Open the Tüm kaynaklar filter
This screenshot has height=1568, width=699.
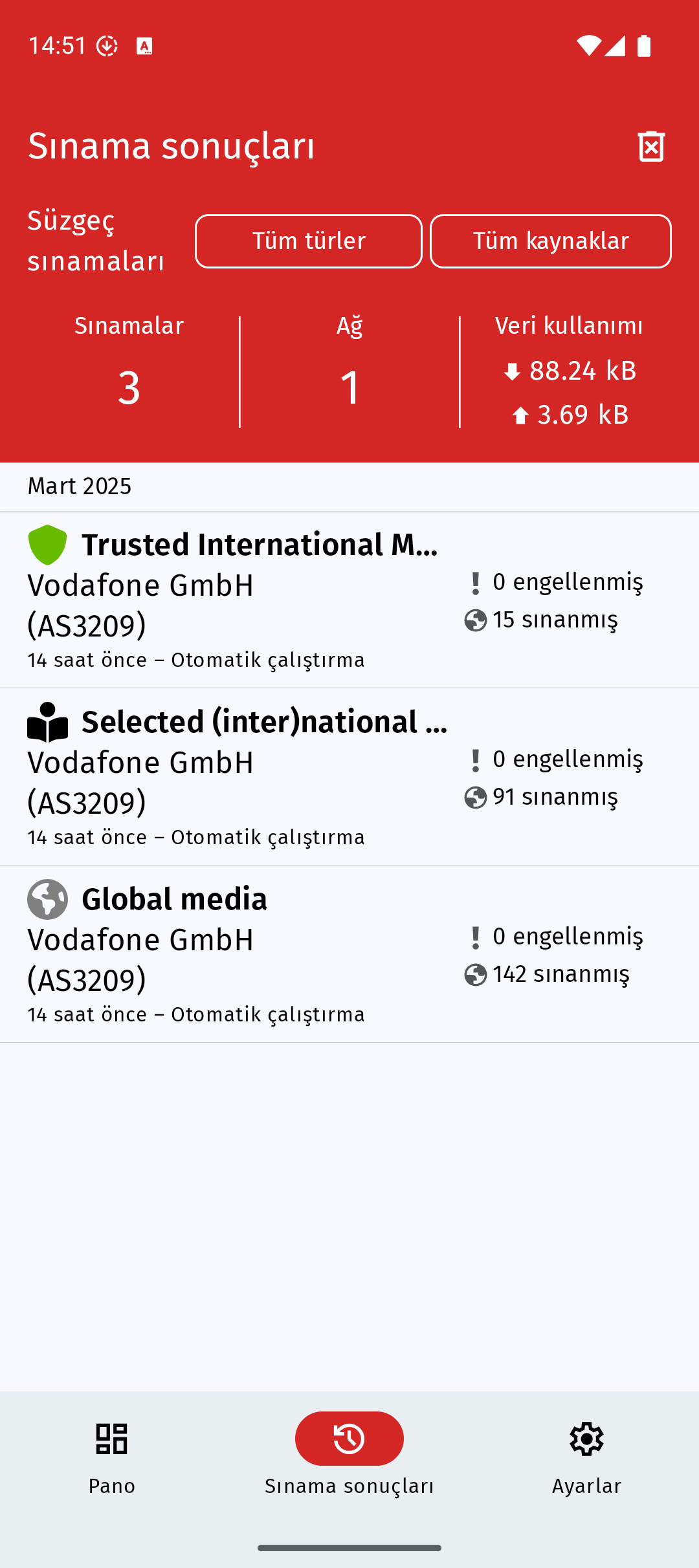coord(551,241)
